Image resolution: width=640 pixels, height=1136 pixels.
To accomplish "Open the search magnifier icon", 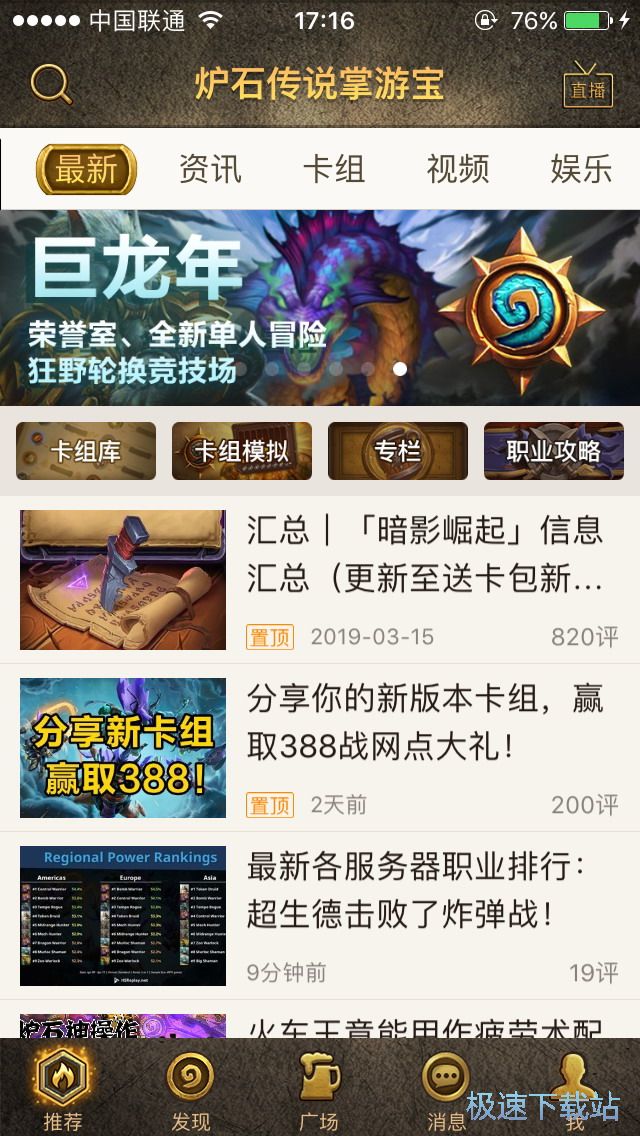I will point(51,85).
